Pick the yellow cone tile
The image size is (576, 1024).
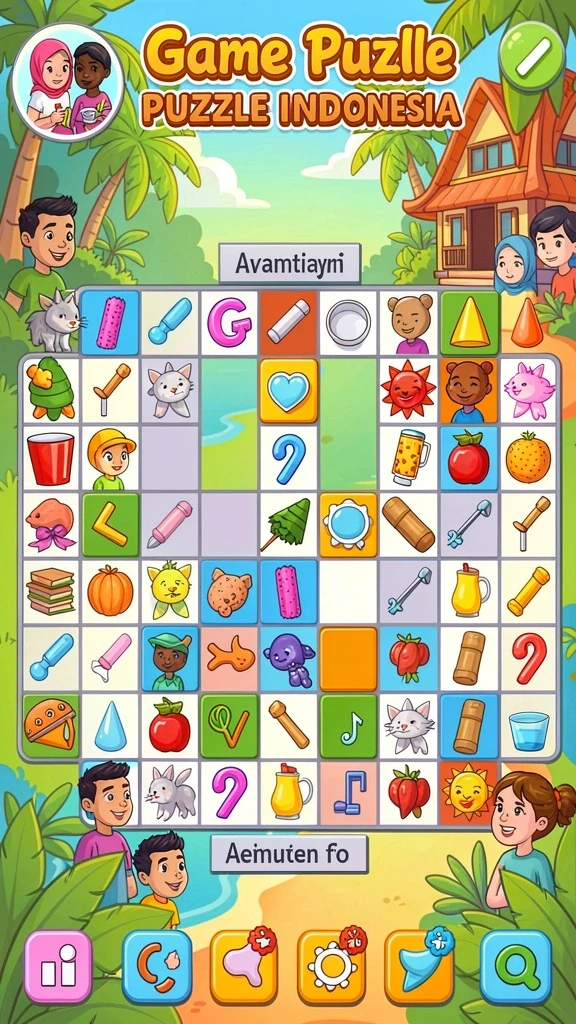(470, 323)
